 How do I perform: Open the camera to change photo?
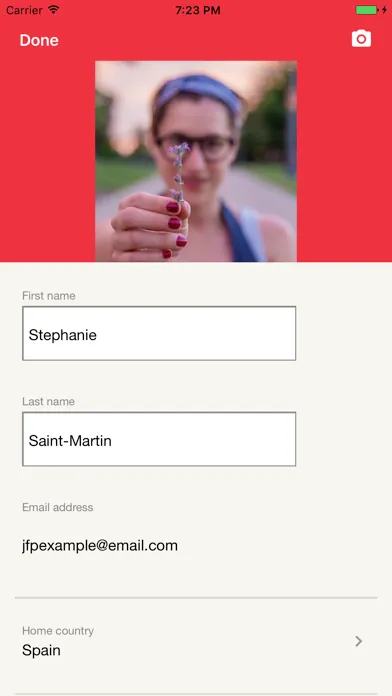coord(361,39)
